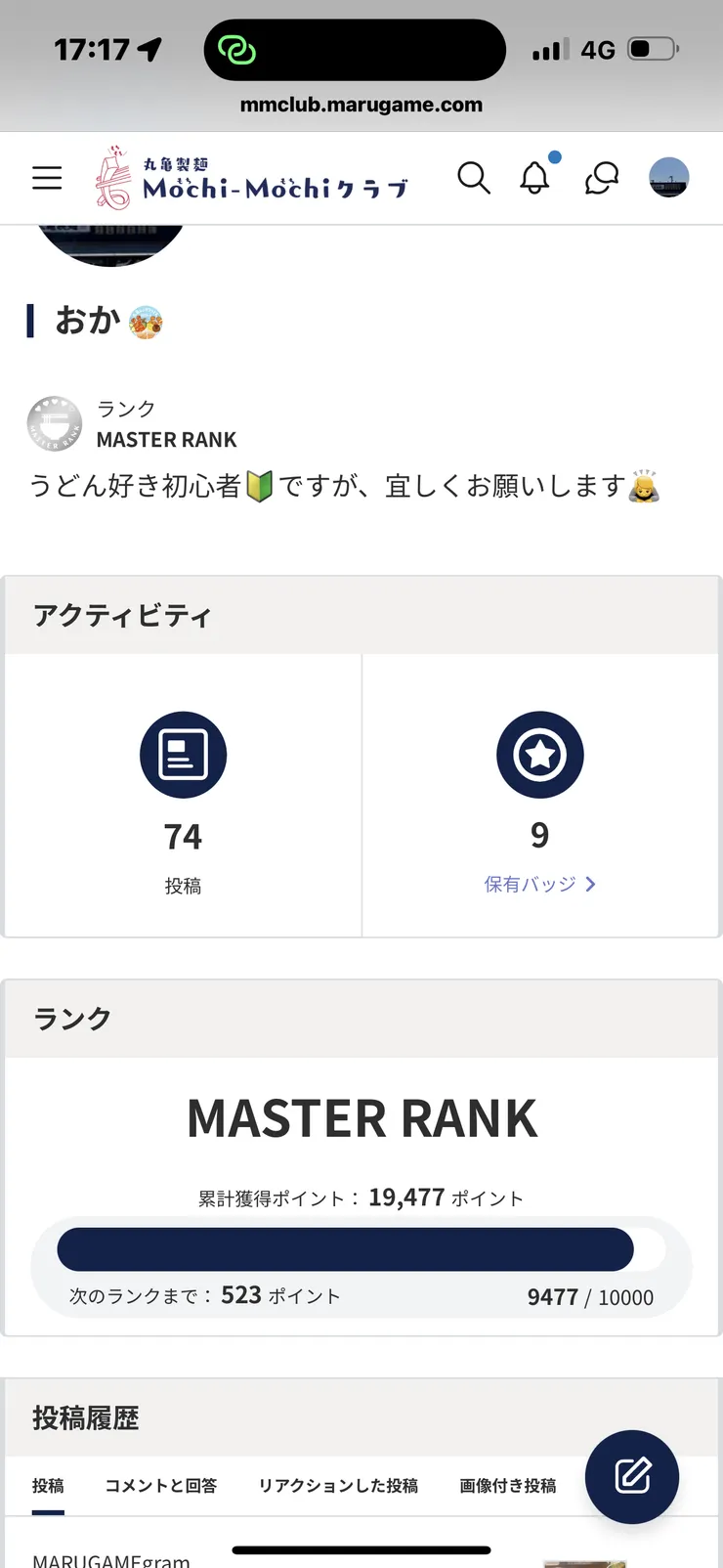Expand 保有バッジ with the chevron
723x1568 pixels.
coord(590,883)
